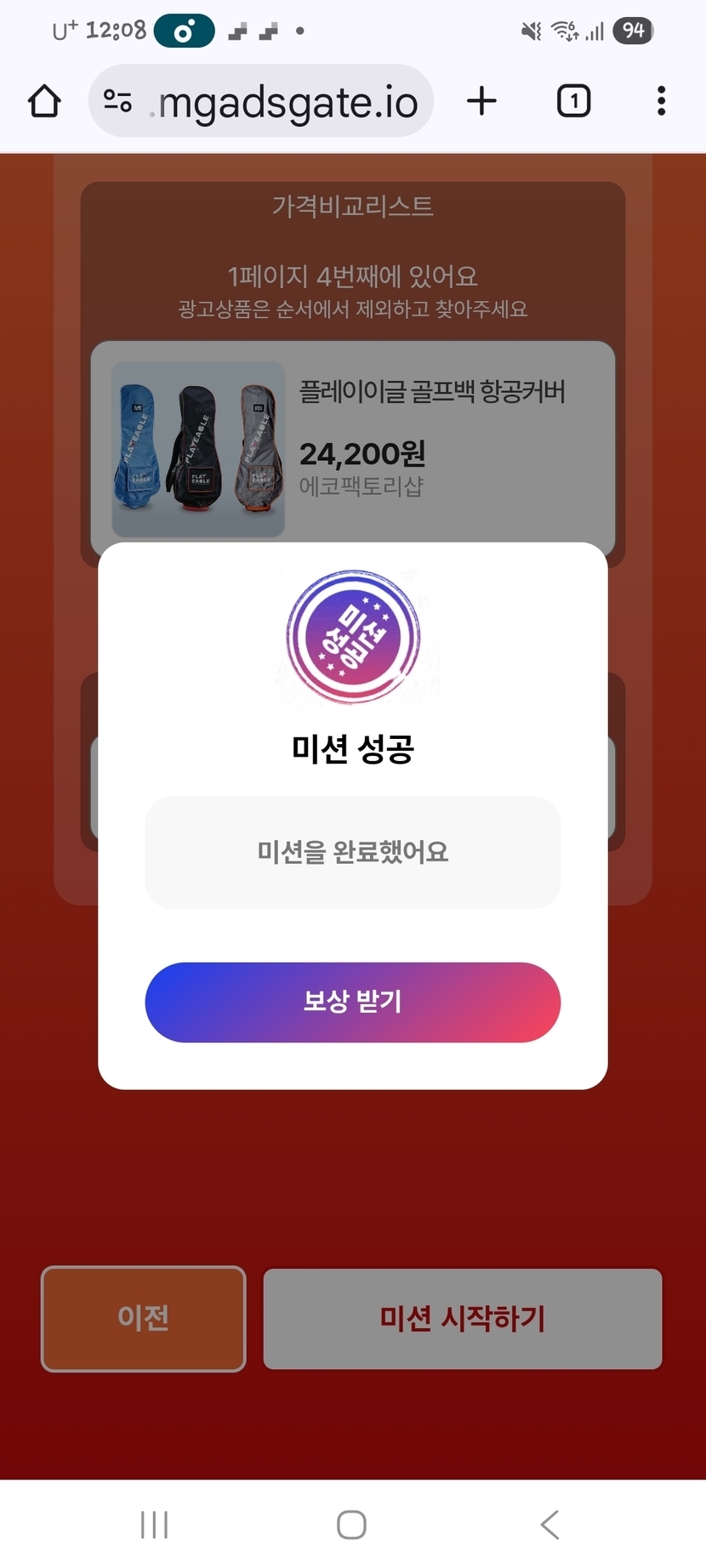
Task: Open the browser overflow menu
Action: 661,101
